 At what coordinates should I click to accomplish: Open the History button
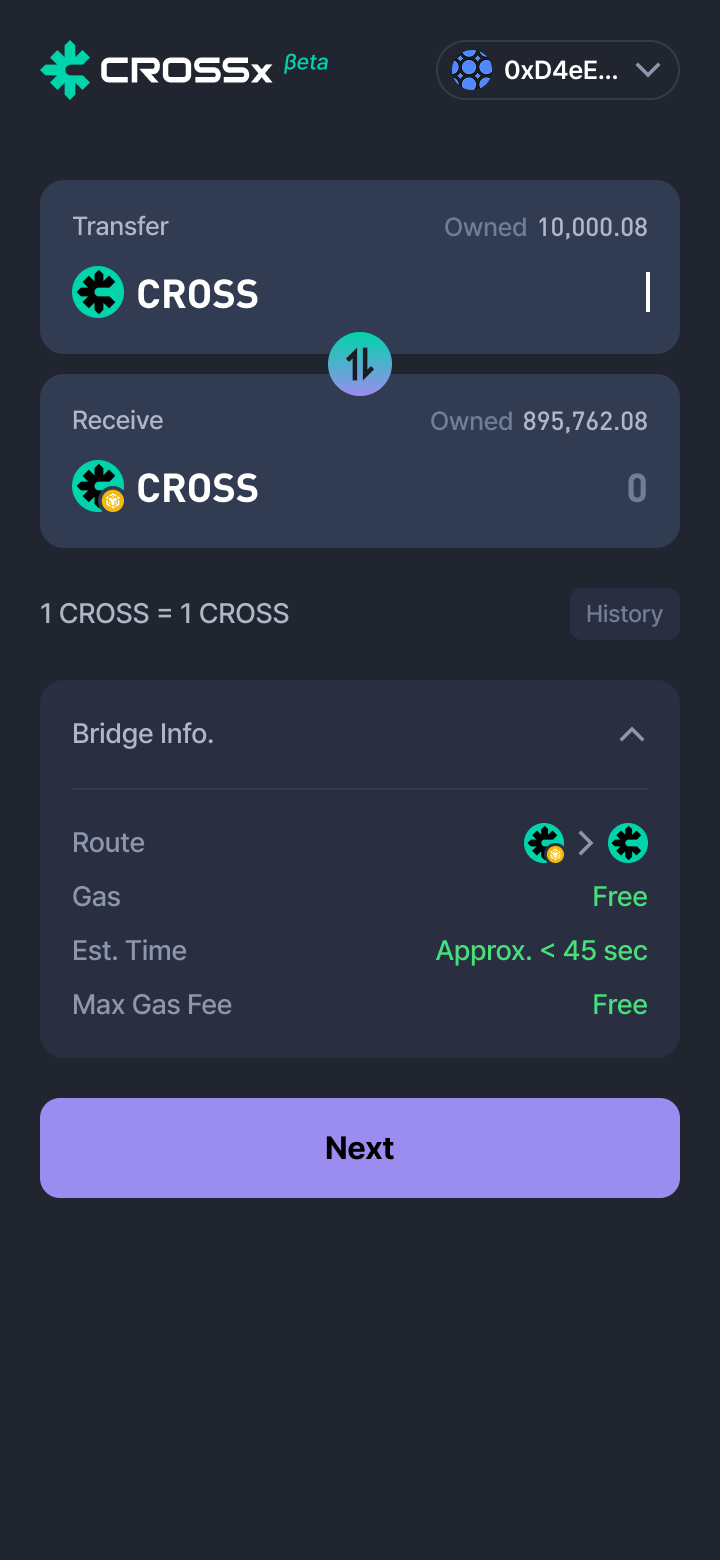625,614
